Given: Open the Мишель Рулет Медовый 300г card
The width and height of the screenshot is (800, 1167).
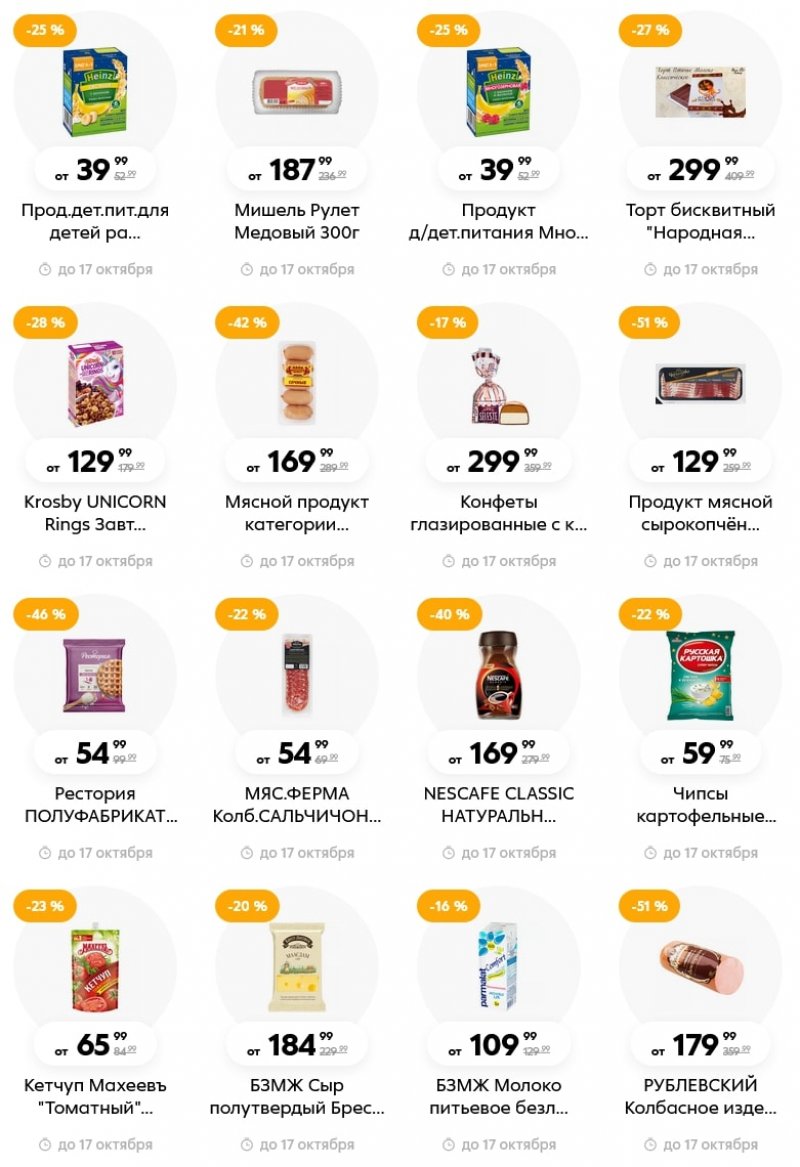Looking at the screenshot, I should point(296,222).
